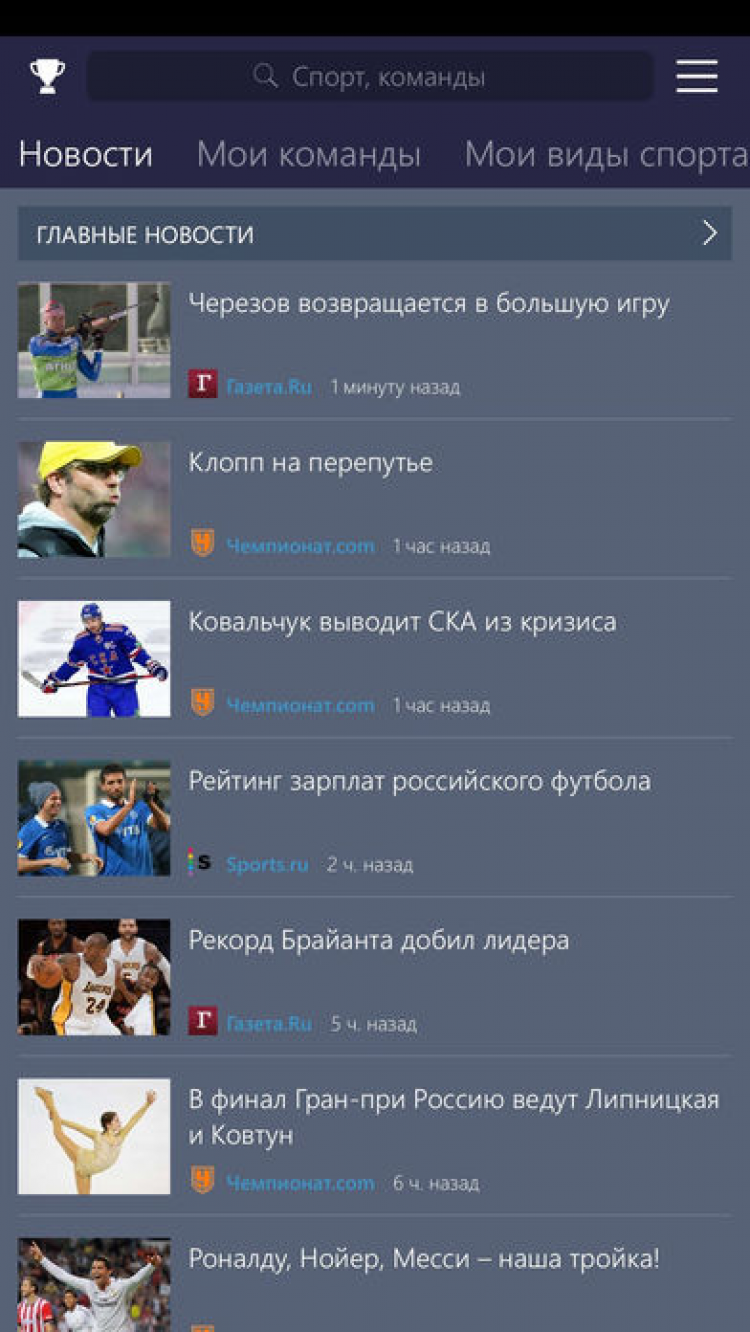View Рейтинг зарплат российского футбола article
Viewport: 750px width, 1332px height.
419,781
